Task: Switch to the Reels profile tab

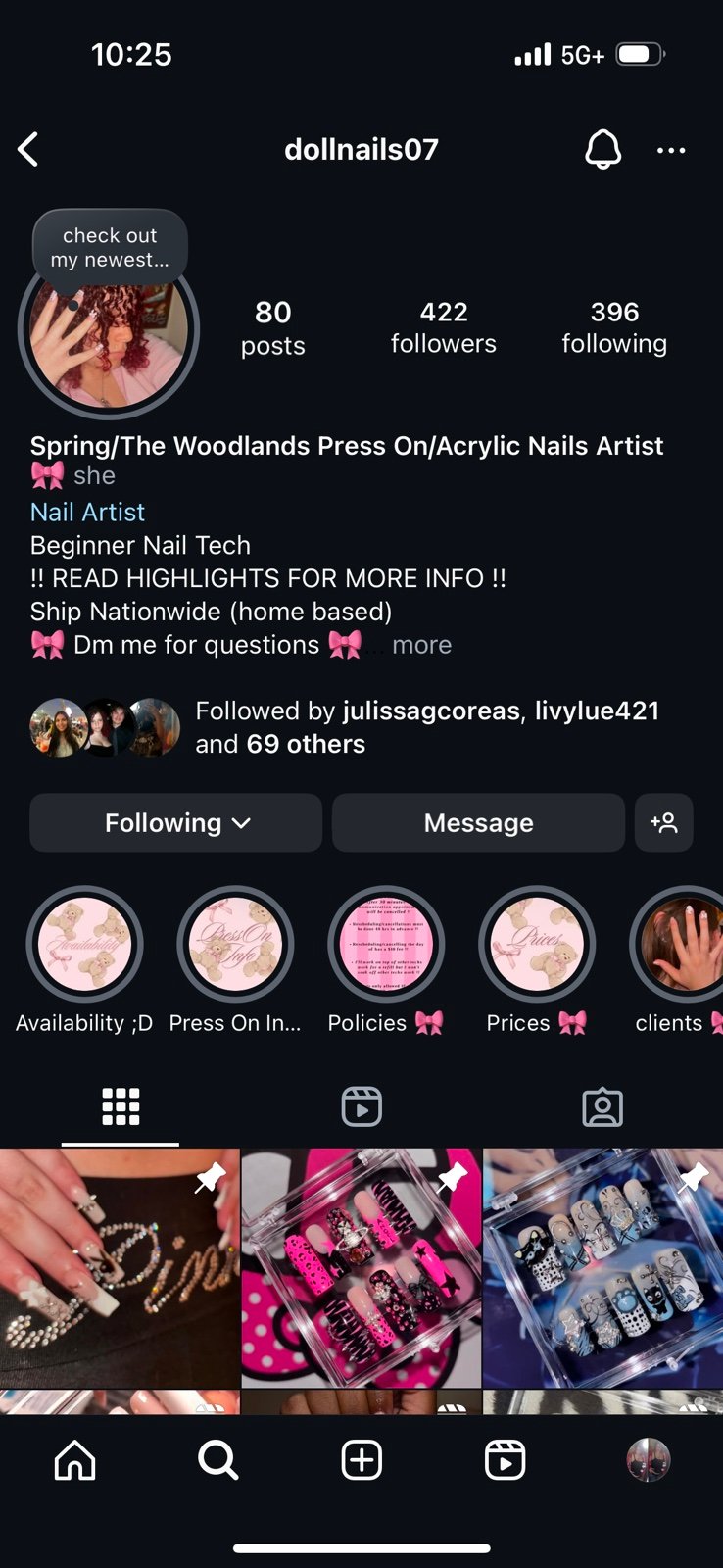Action: 361,1106
